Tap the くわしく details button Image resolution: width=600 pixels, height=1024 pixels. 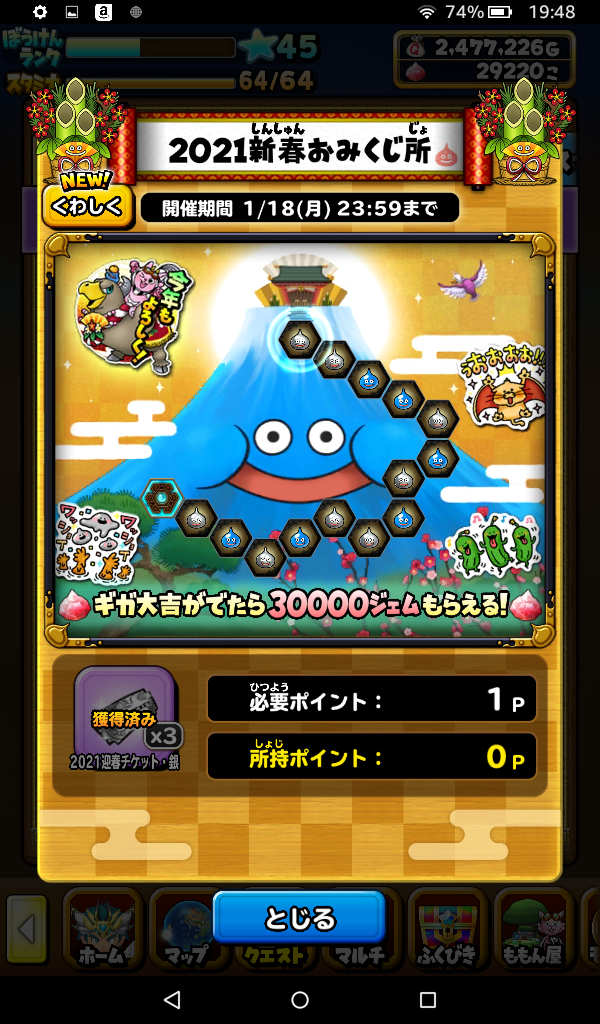tap(87, 206)
